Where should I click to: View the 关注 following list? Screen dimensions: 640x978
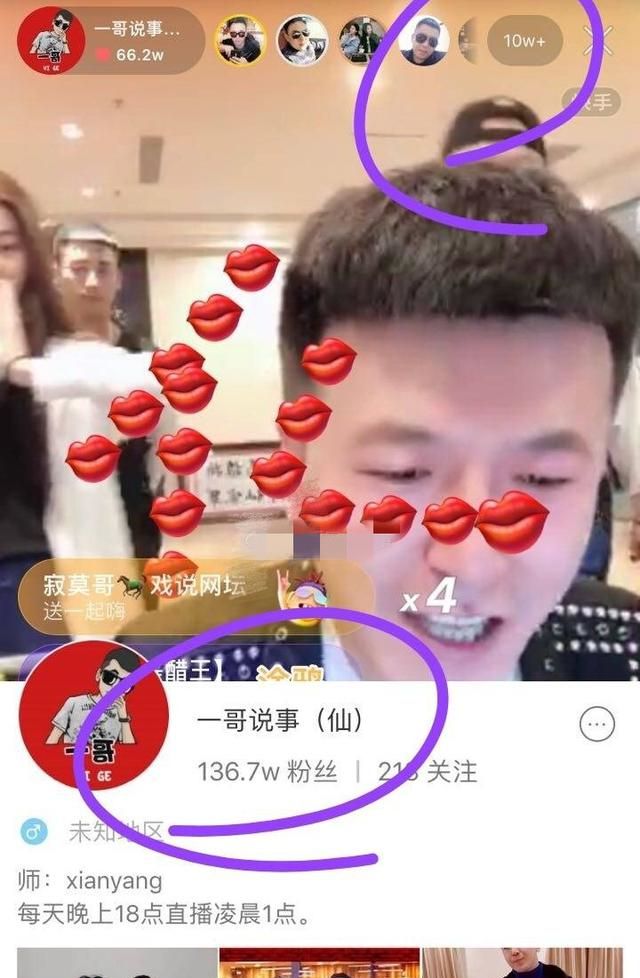[427, 771]
